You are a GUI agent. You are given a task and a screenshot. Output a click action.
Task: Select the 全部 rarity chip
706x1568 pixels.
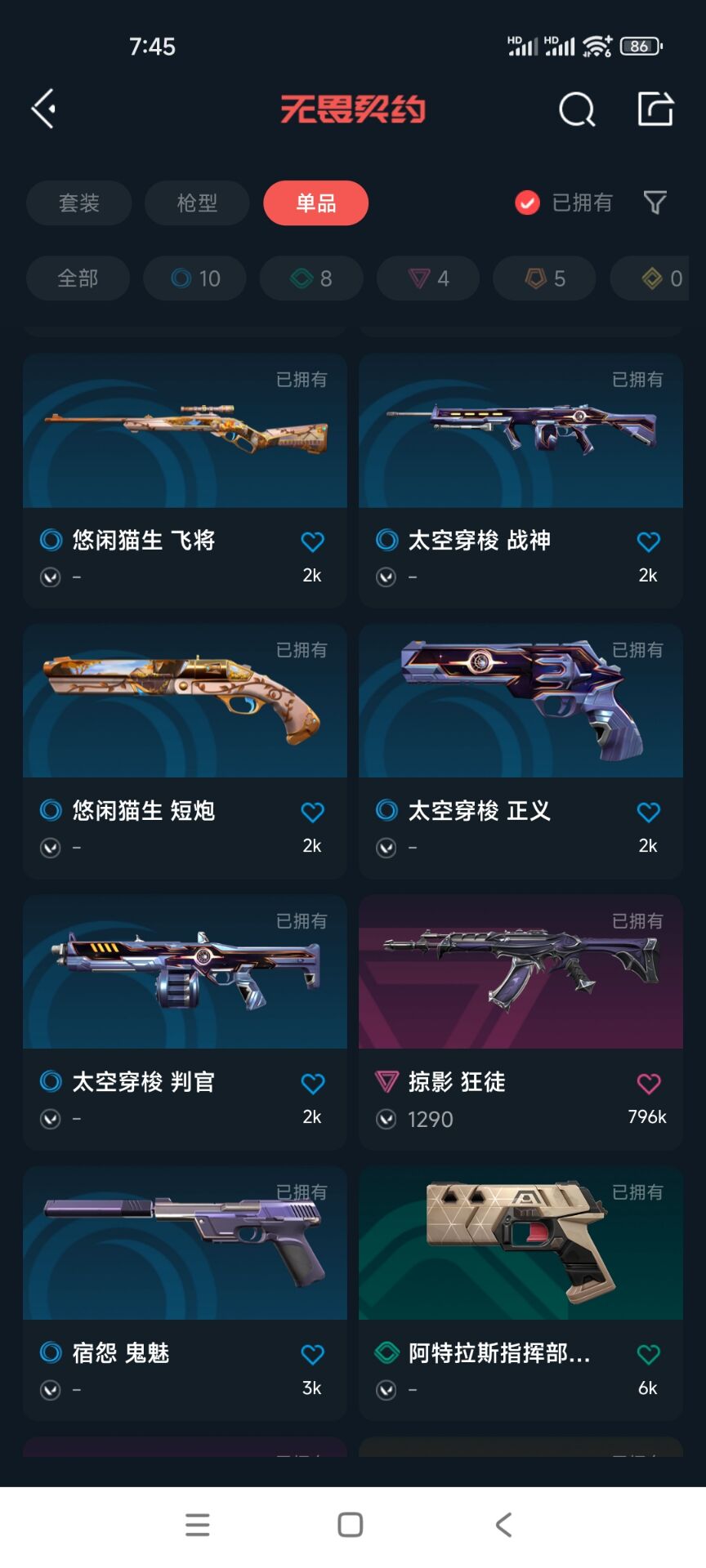78,278
